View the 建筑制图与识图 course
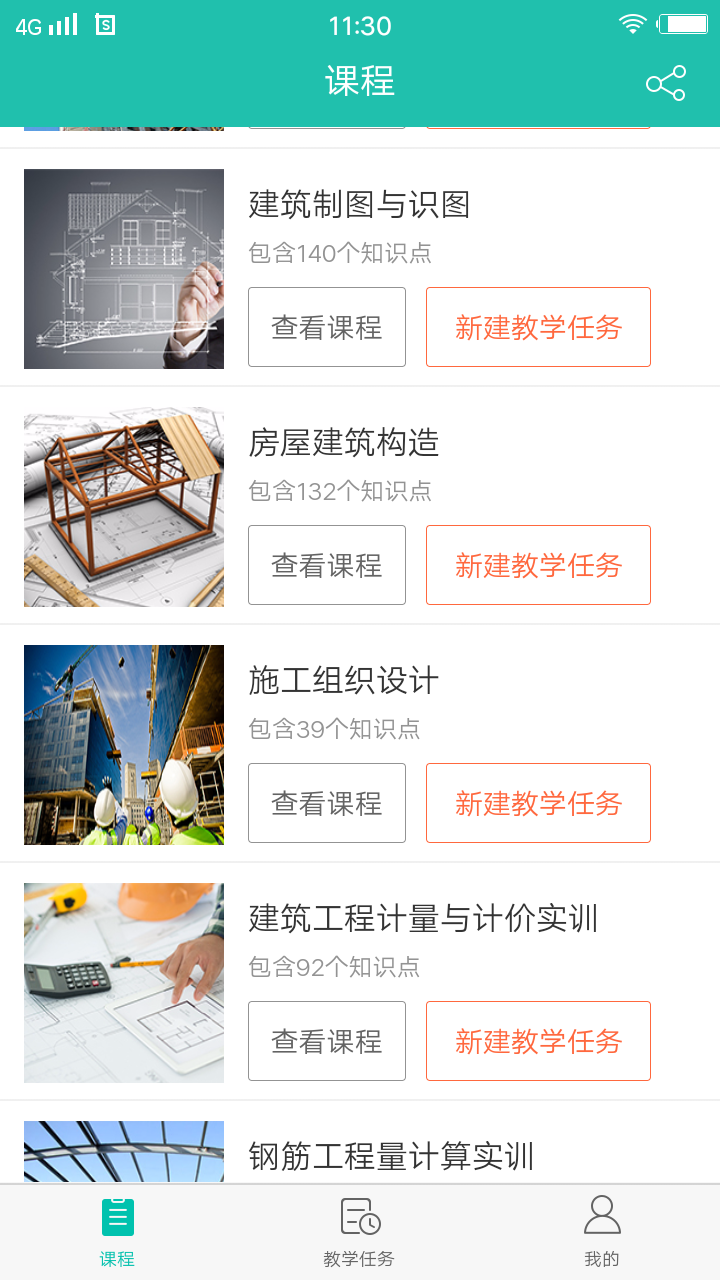Screen dimensions: 720x1280 pyautogui.click(x=327, y=327)
